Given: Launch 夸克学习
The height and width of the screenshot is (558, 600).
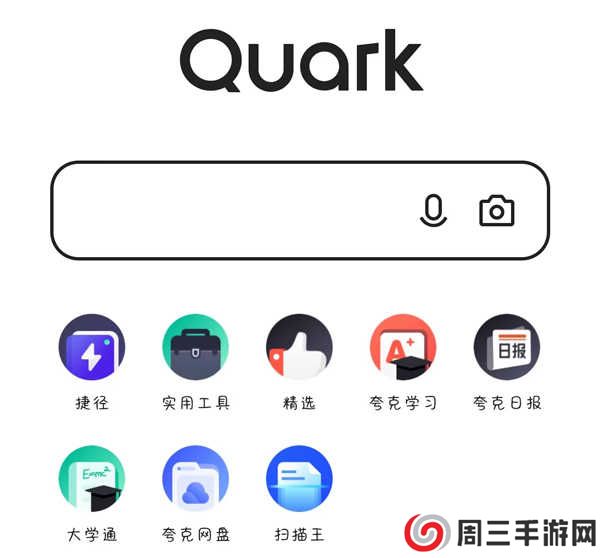Looking at the screenshot, I should point(403,348).
